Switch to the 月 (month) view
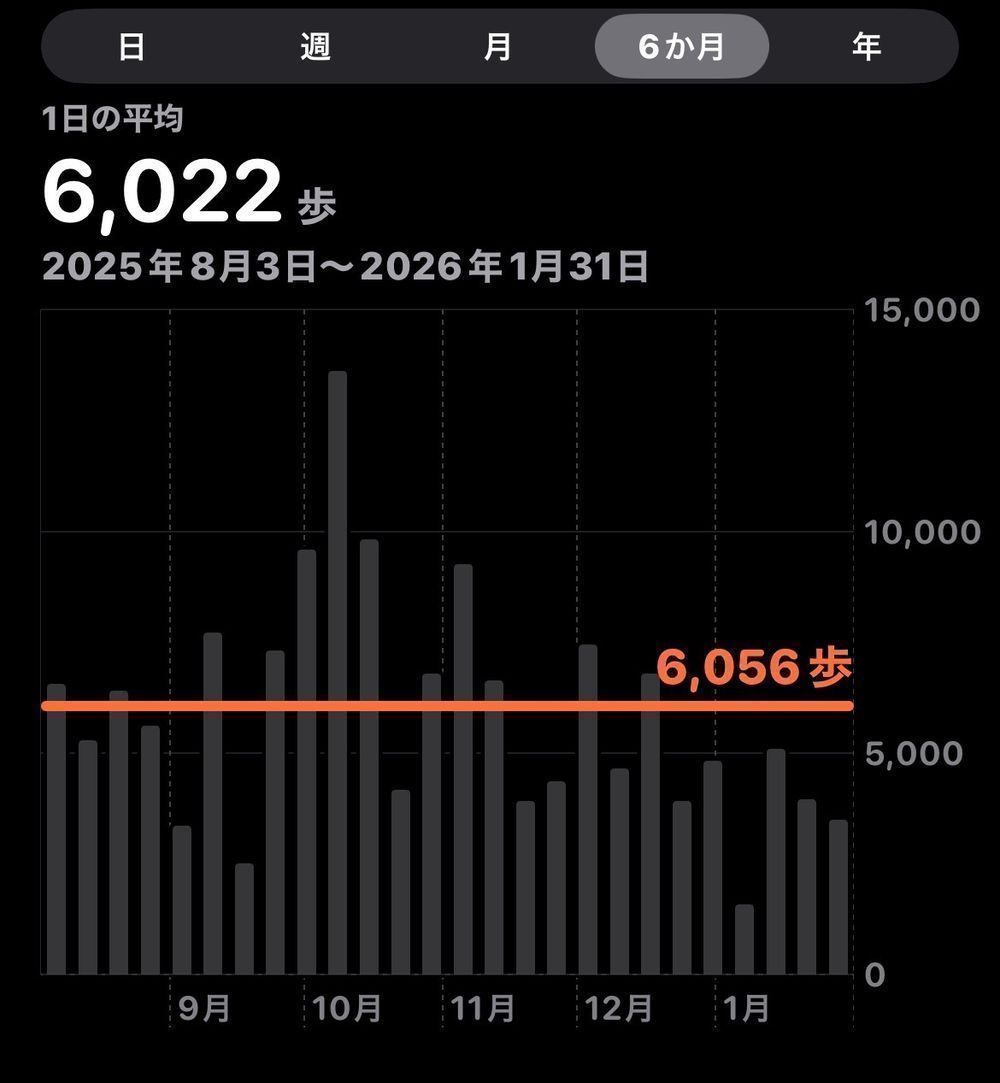The image size is (1000, 1083). coord(498,46)
